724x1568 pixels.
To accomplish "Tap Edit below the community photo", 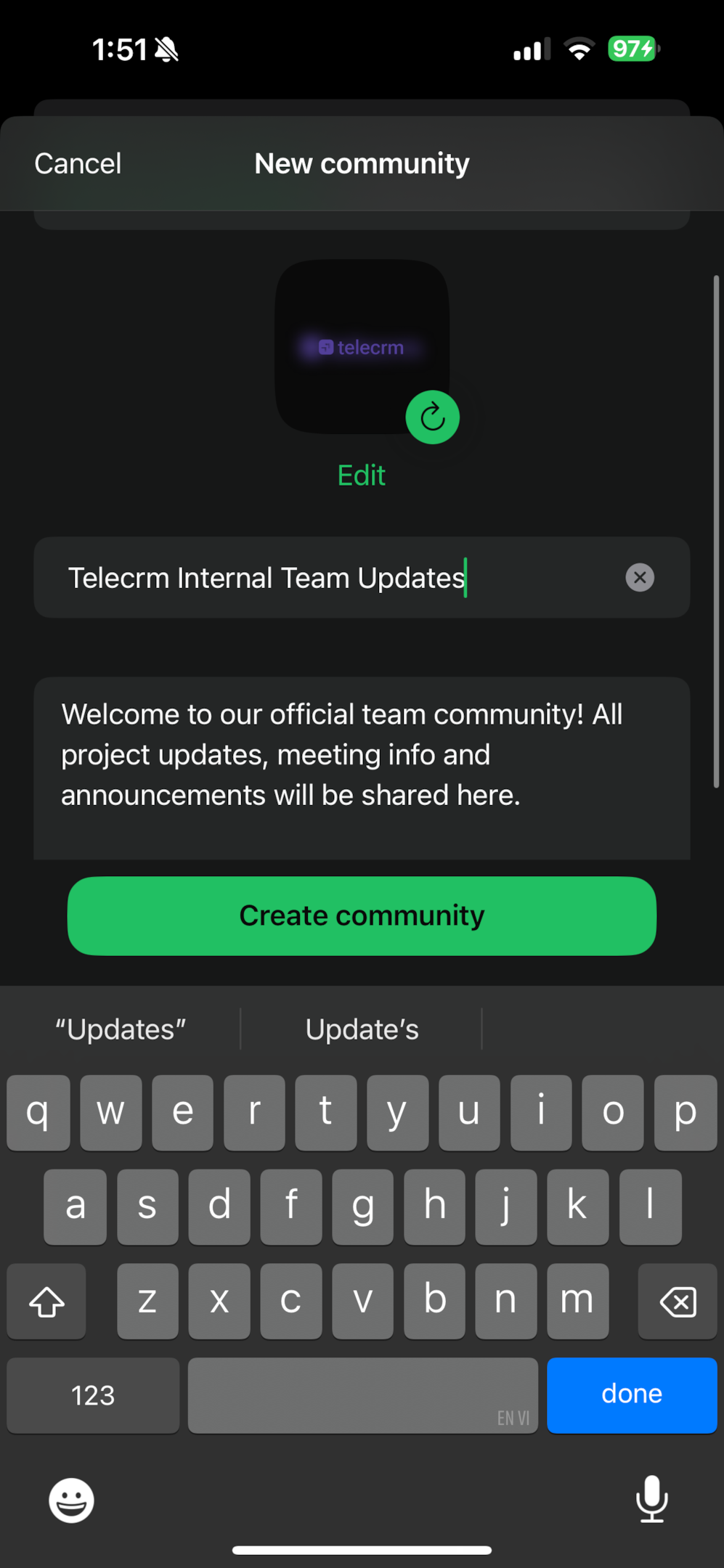I will (361, 475).
